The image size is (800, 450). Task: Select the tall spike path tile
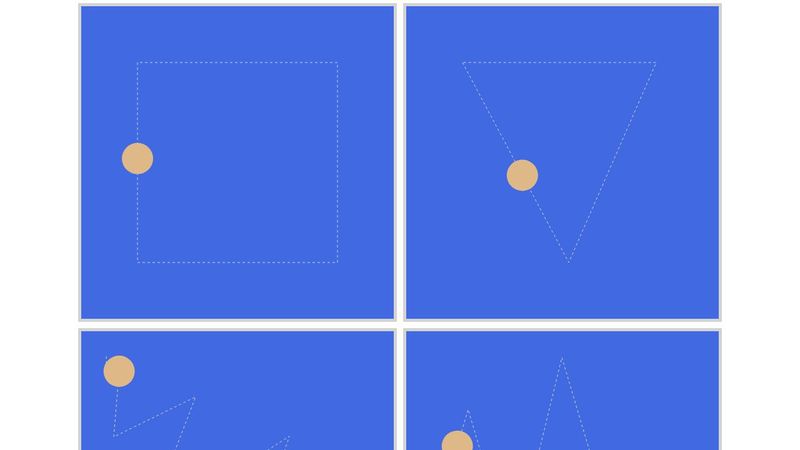coord(562,390)
